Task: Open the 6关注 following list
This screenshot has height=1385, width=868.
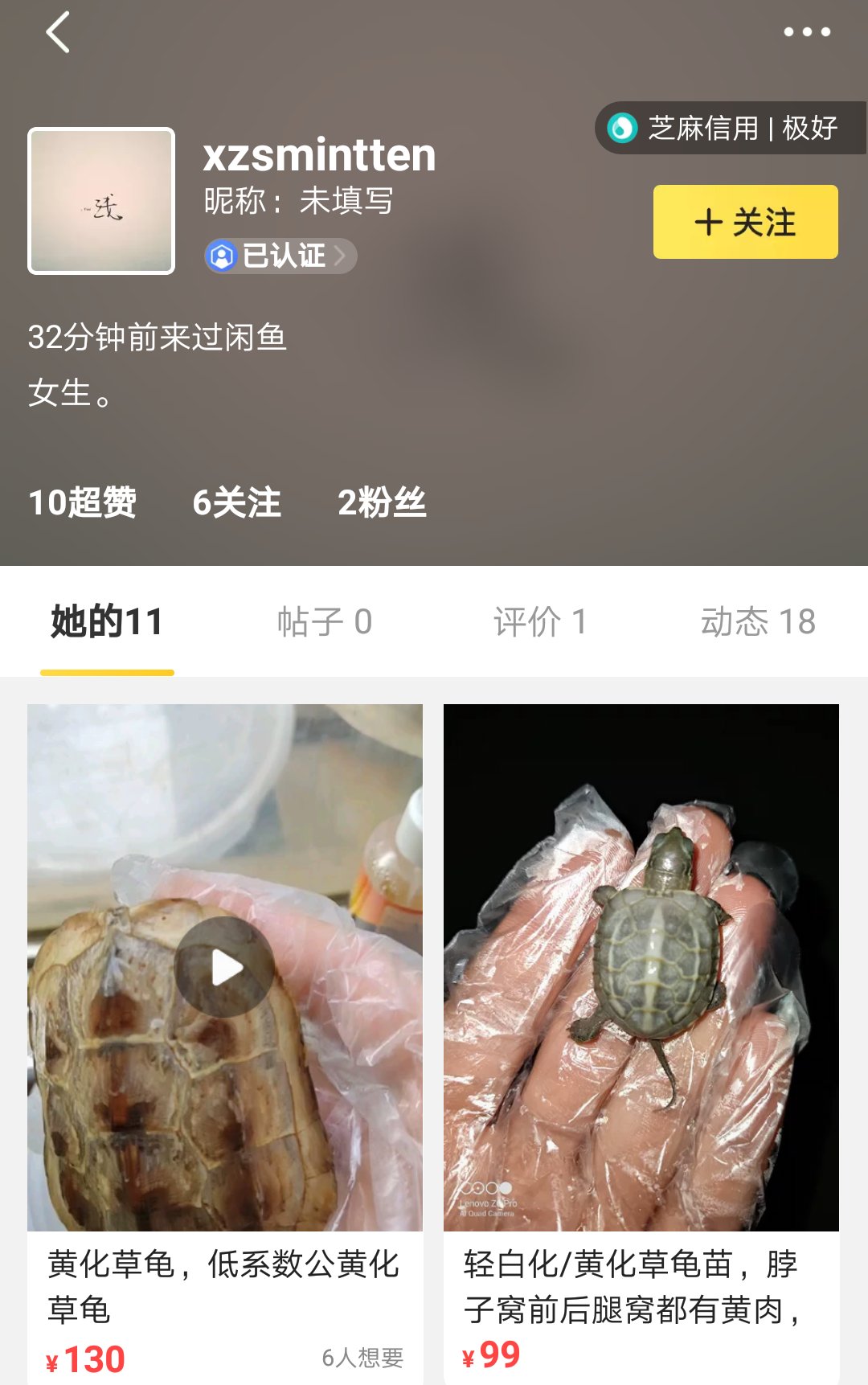Action: pos(237,502)
